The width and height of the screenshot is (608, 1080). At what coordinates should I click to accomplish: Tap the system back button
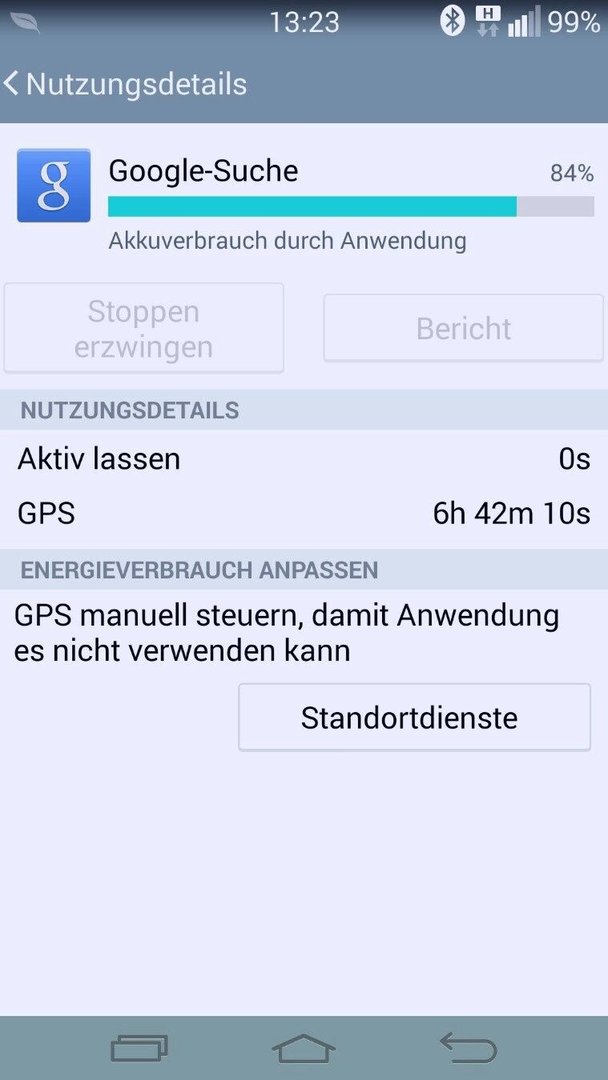(468, 1048)
